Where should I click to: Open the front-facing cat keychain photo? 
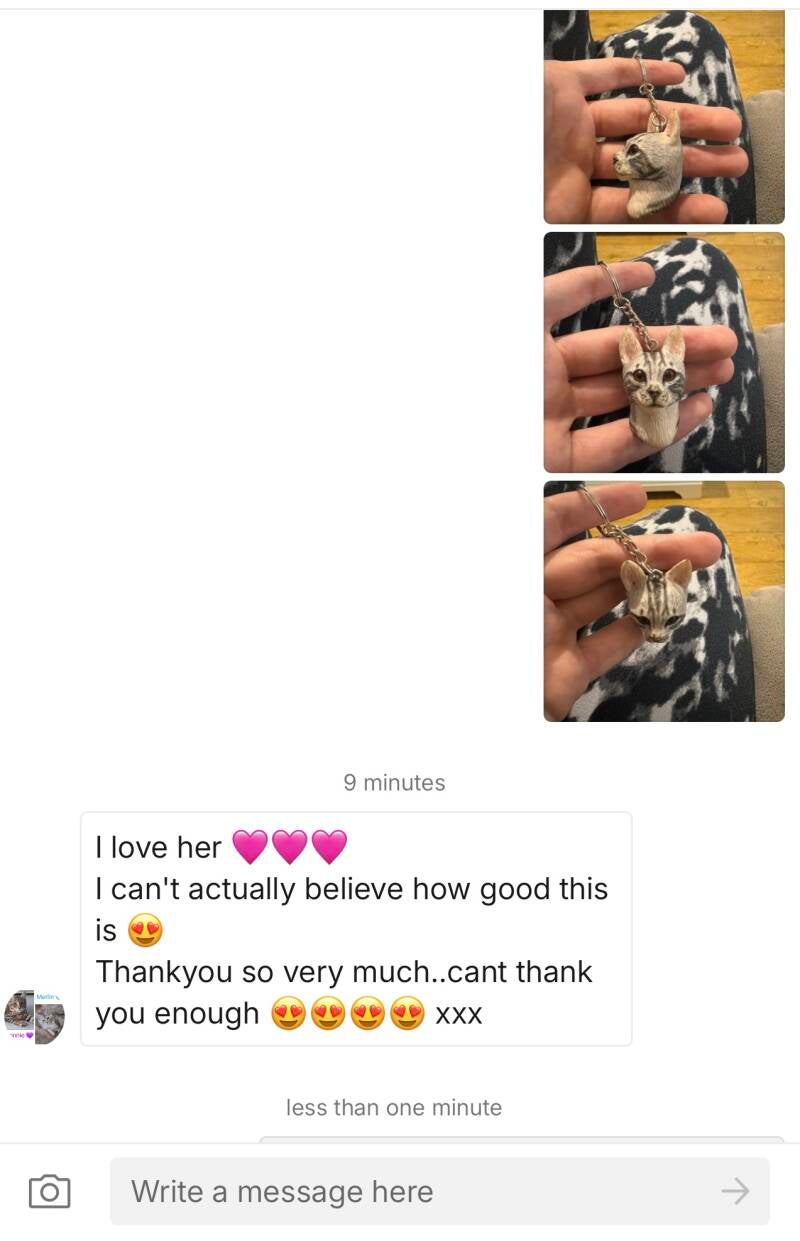coord(664,352)
